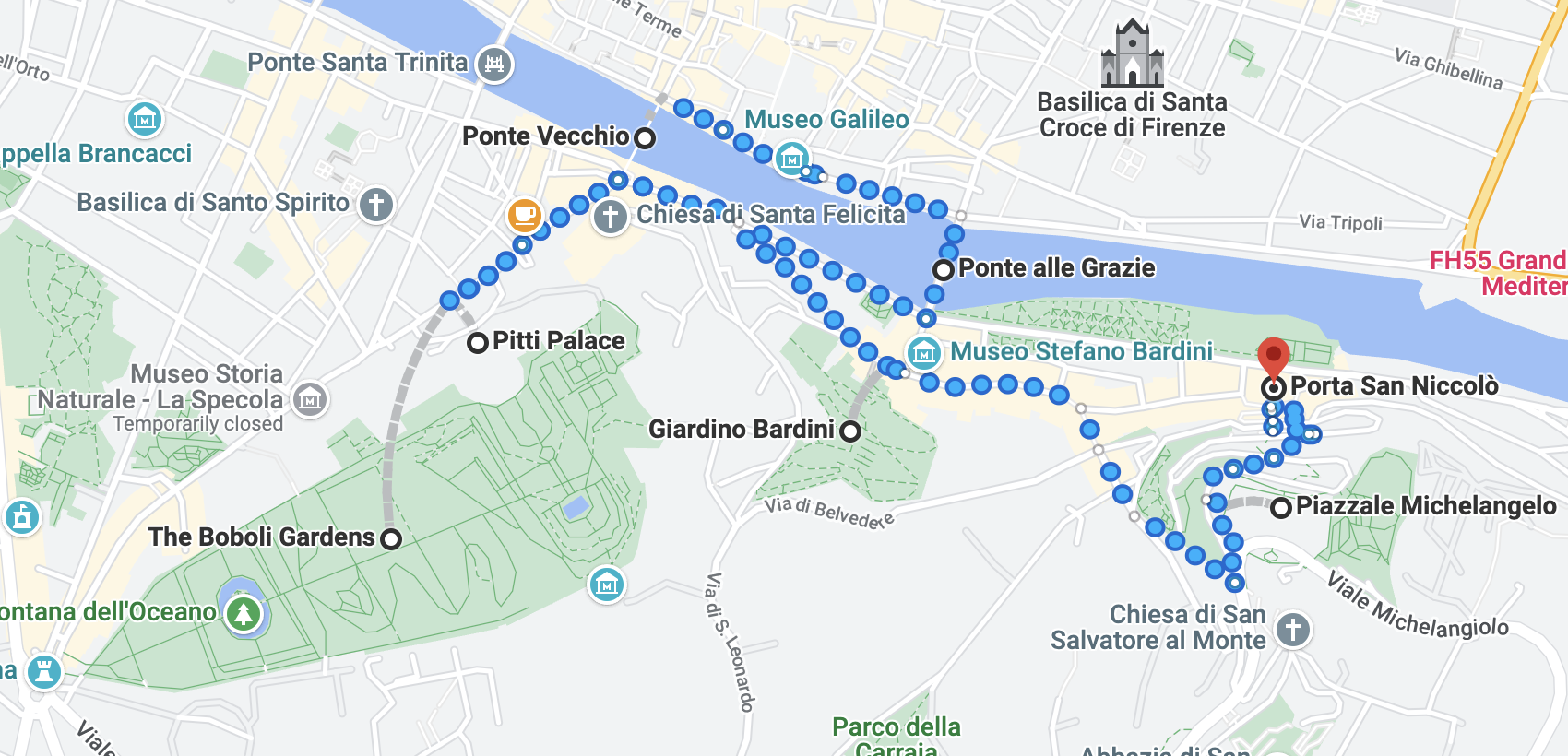Tap the Cappella Brancacci museum marker
The width and height of the screenshot is (1568, 756).
click(145, 119)
